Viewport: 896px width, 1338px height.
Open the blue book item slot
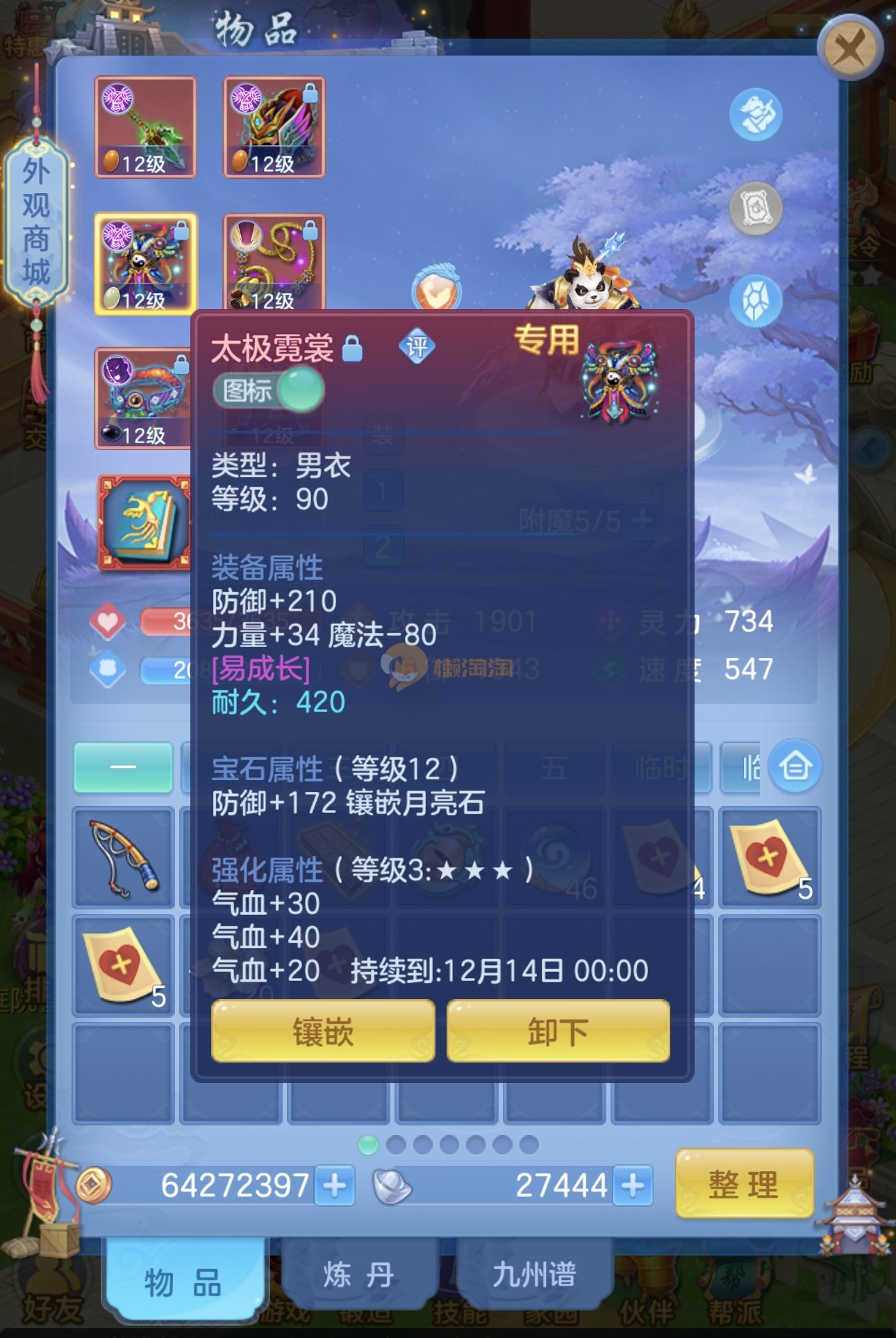[x=144, y=522]
